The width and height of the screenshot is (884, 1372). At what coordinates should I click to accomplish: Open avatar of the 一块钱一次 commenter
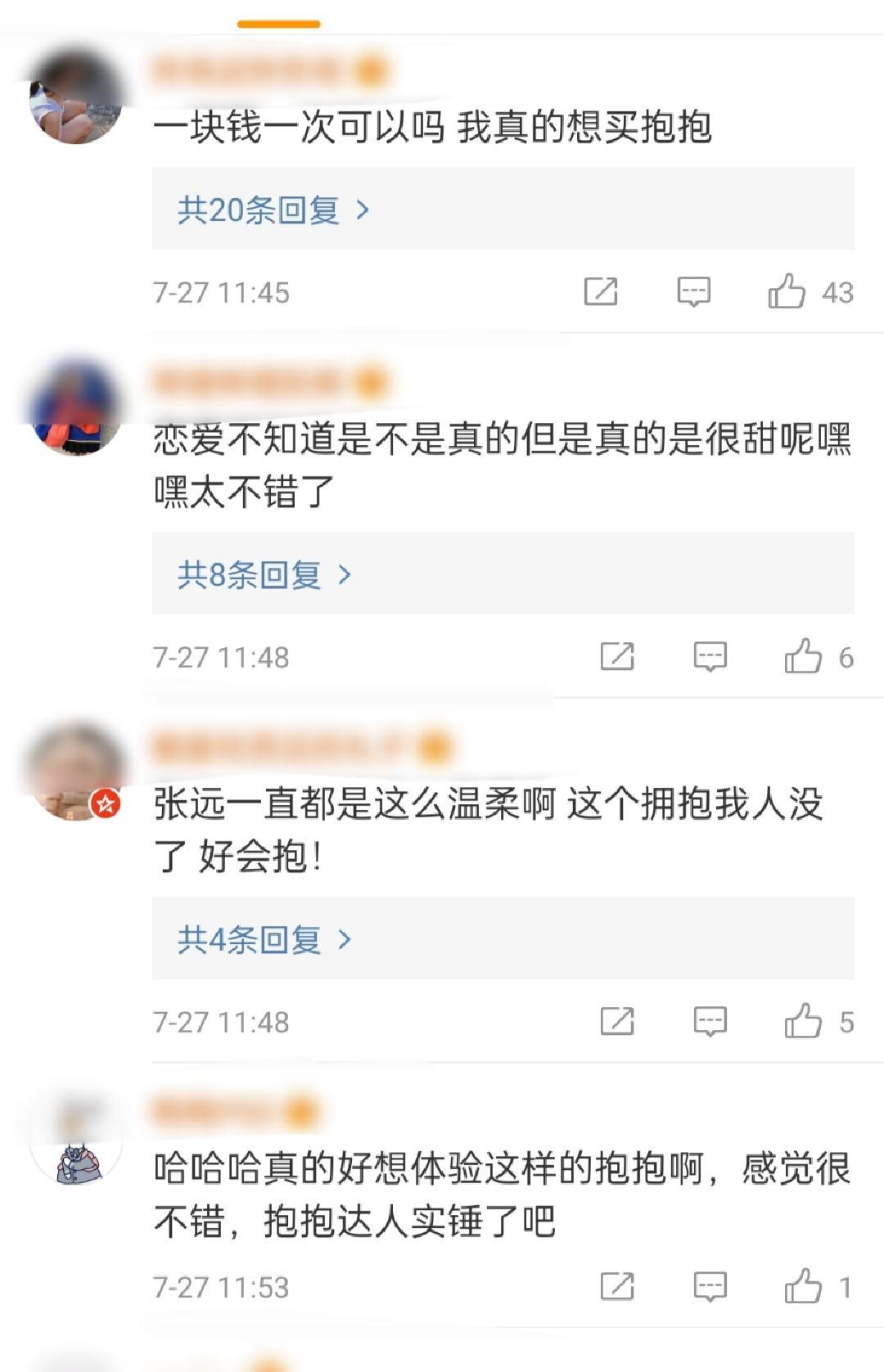coord(76,97)
